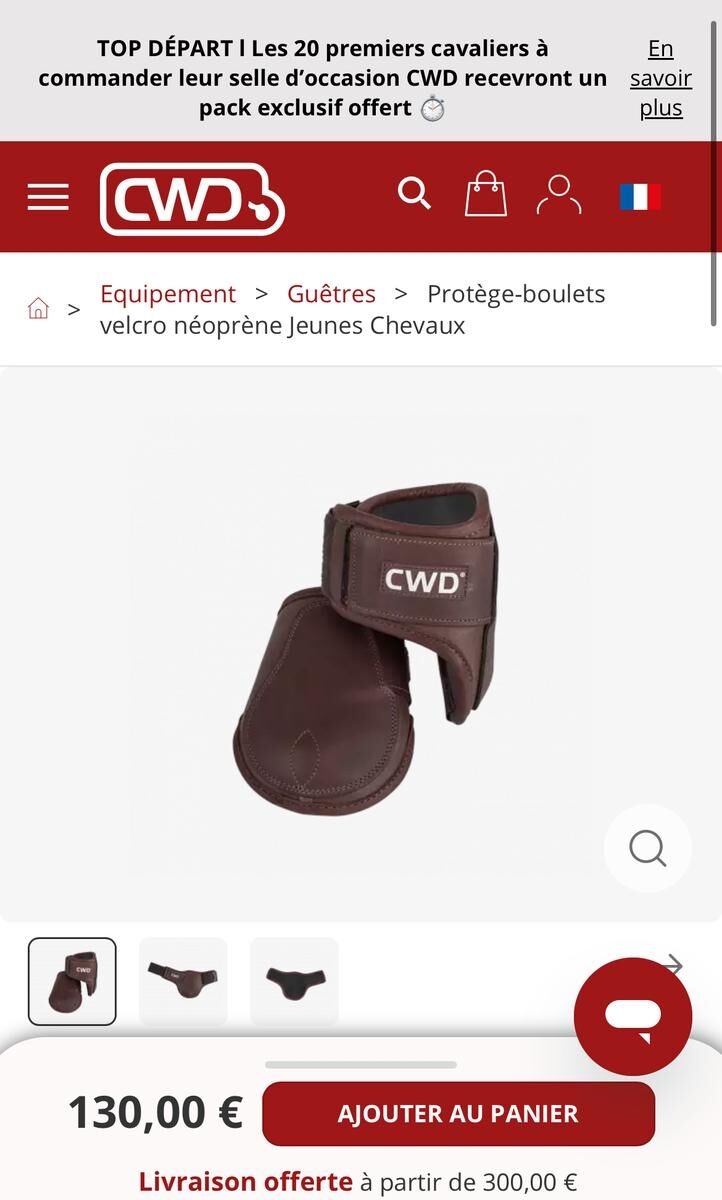Open the hamburger menu
Viewport: 722px width, 1200px height.
click(x=48, y=197)
